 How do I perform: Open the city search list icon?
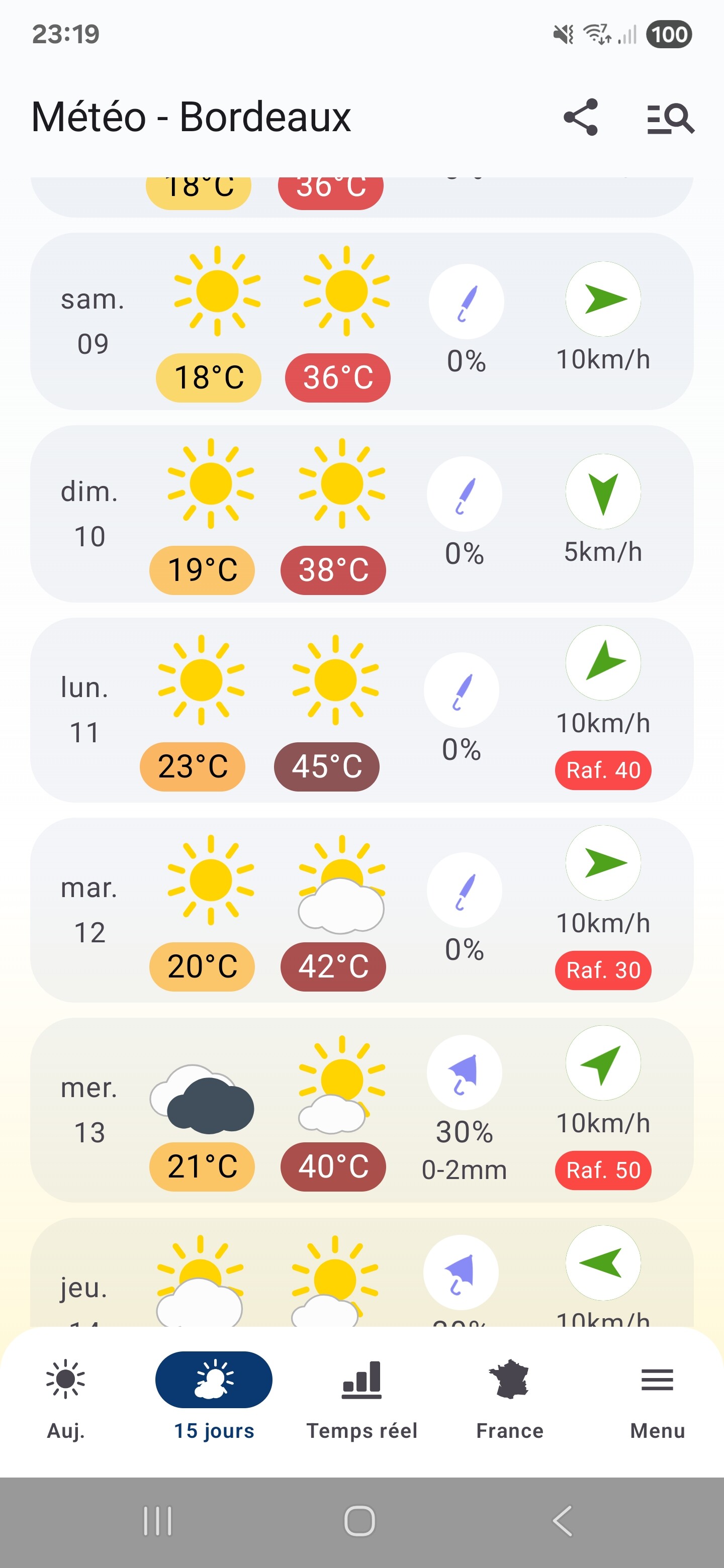pos(670,118)
